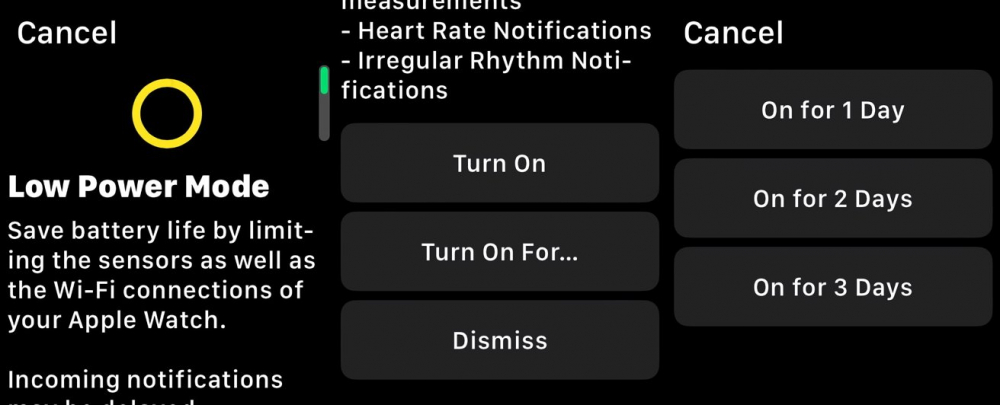The image size is (1000, 405).
Task: Dismiss the Low Power Mode prompt
Action: tap(499, 340)
